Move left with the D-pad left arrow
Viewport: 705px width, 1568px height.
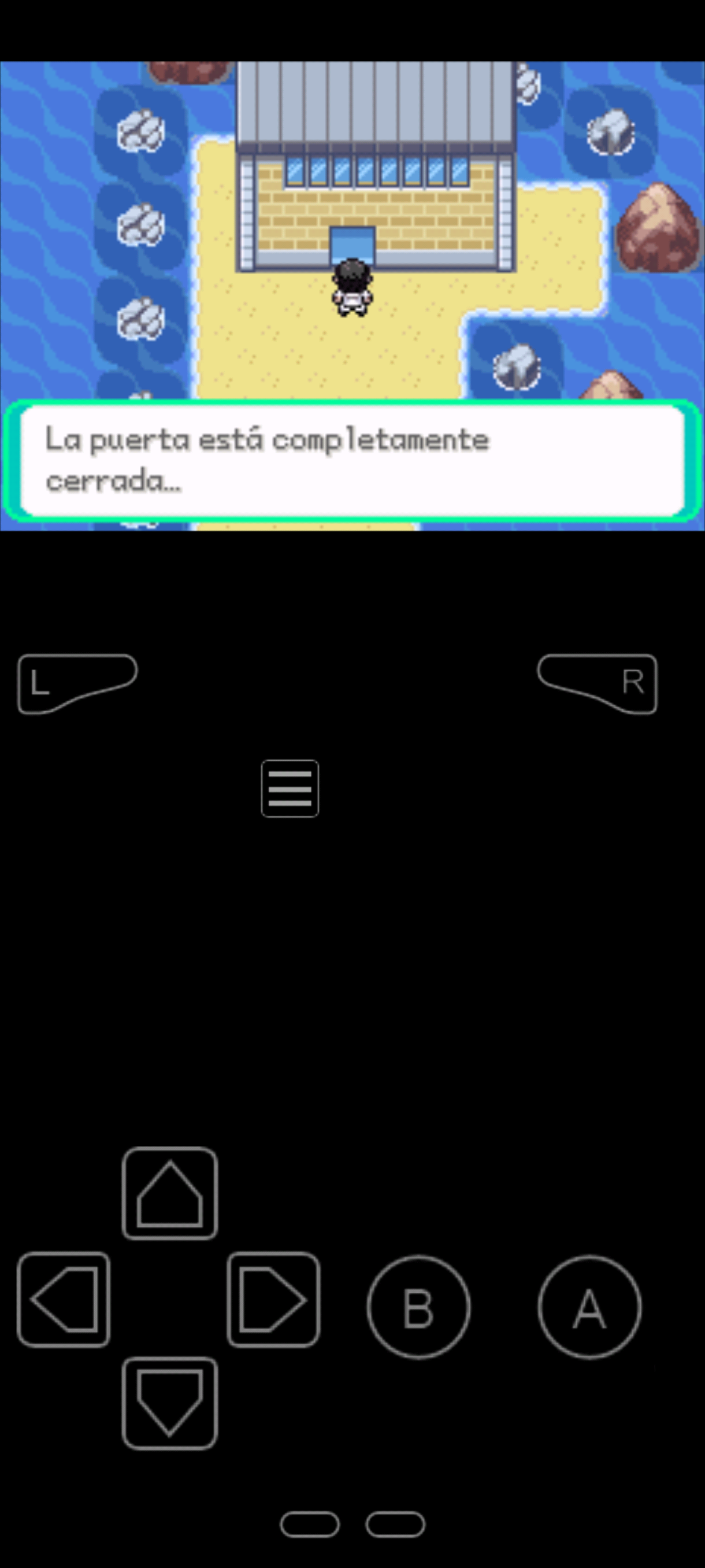pos(64,1300)
